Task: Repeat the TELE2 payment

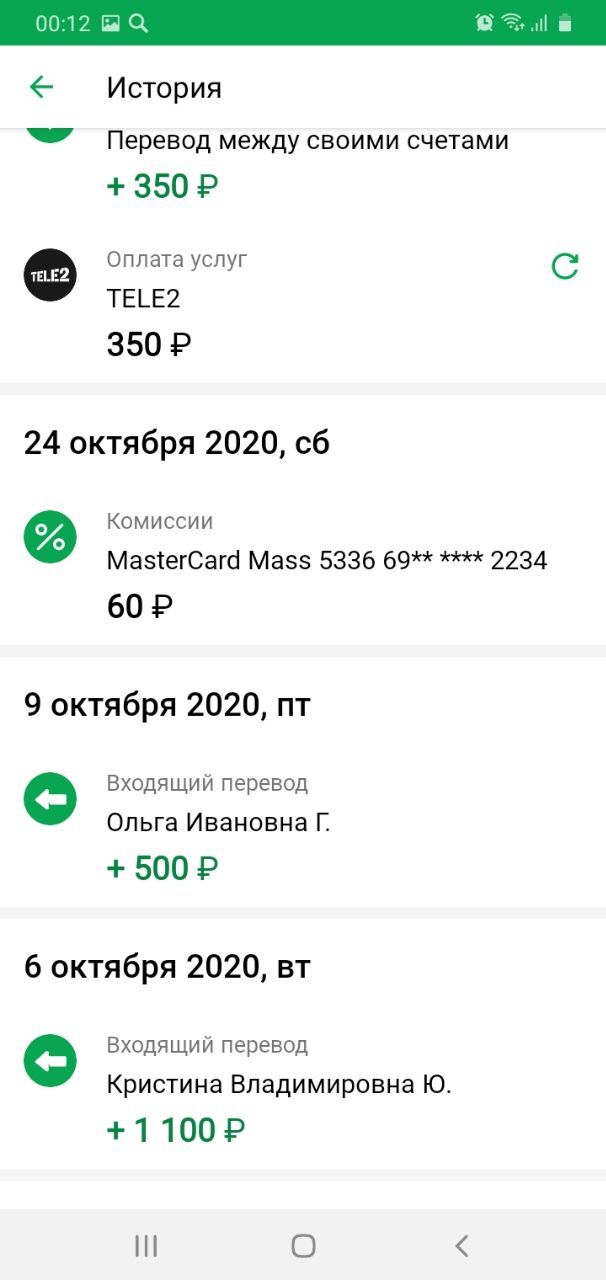Action: 565,266
